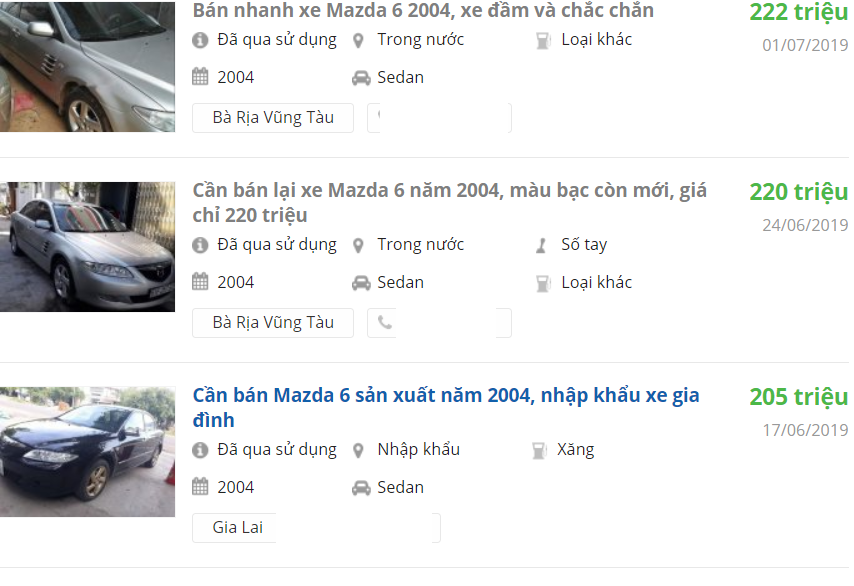Viewport: 854px width, 586px height.
Task: Open listing 'Cần bán Mazda 6 sản xuất năm 2004'
Action: 445,406
